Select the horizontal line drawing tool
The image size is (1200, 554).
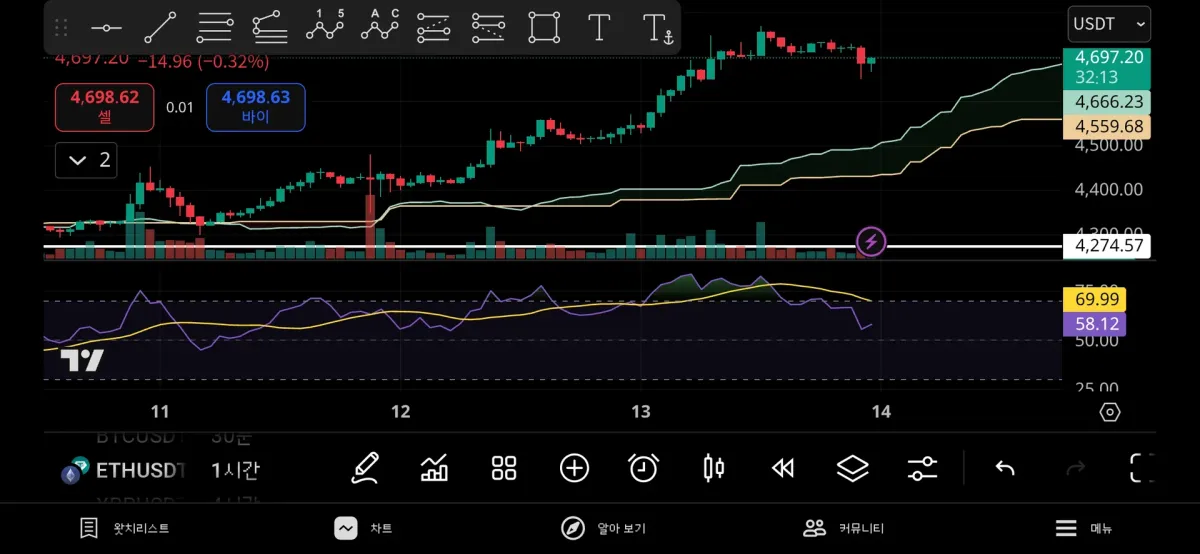click(106, 28)
